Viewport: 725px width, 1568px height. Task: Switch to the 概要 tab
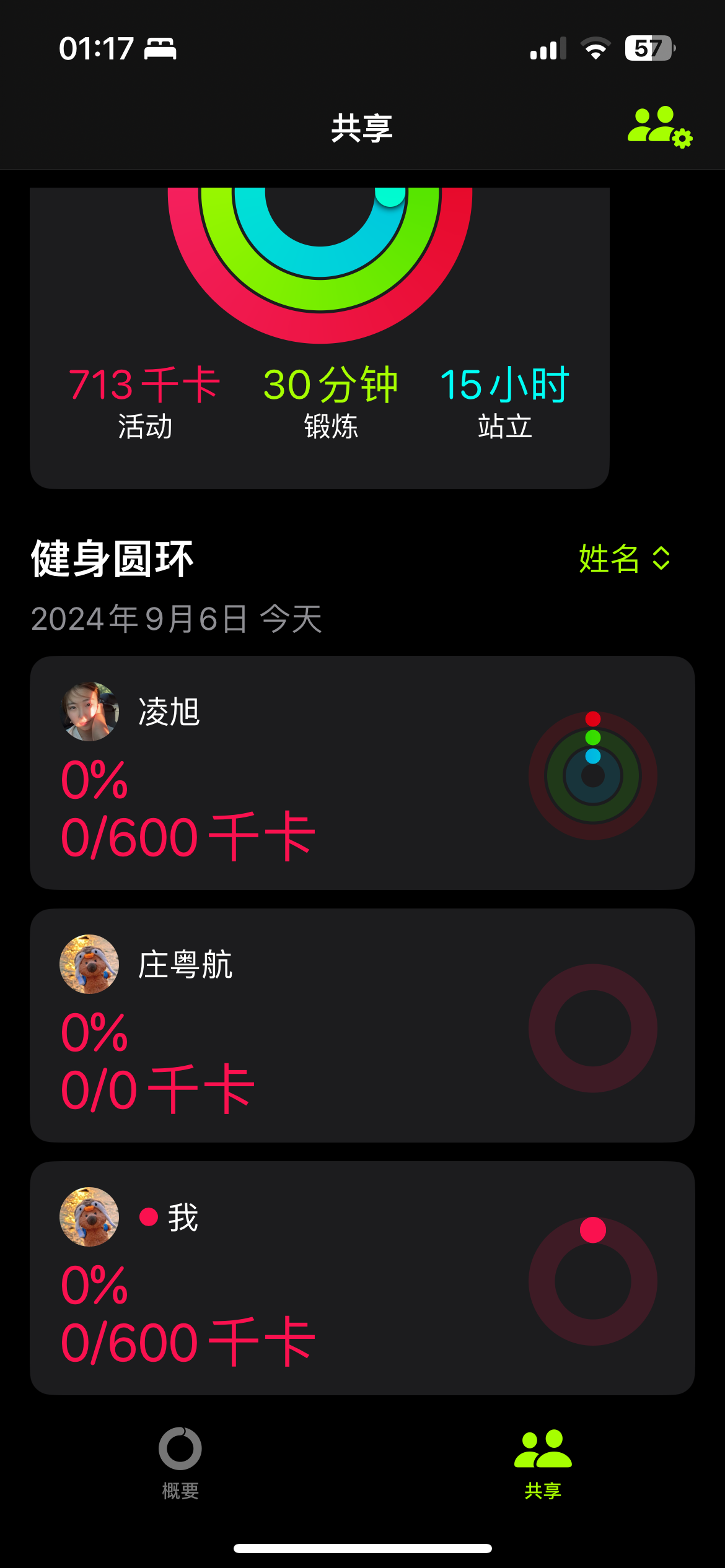(180, 1463)
